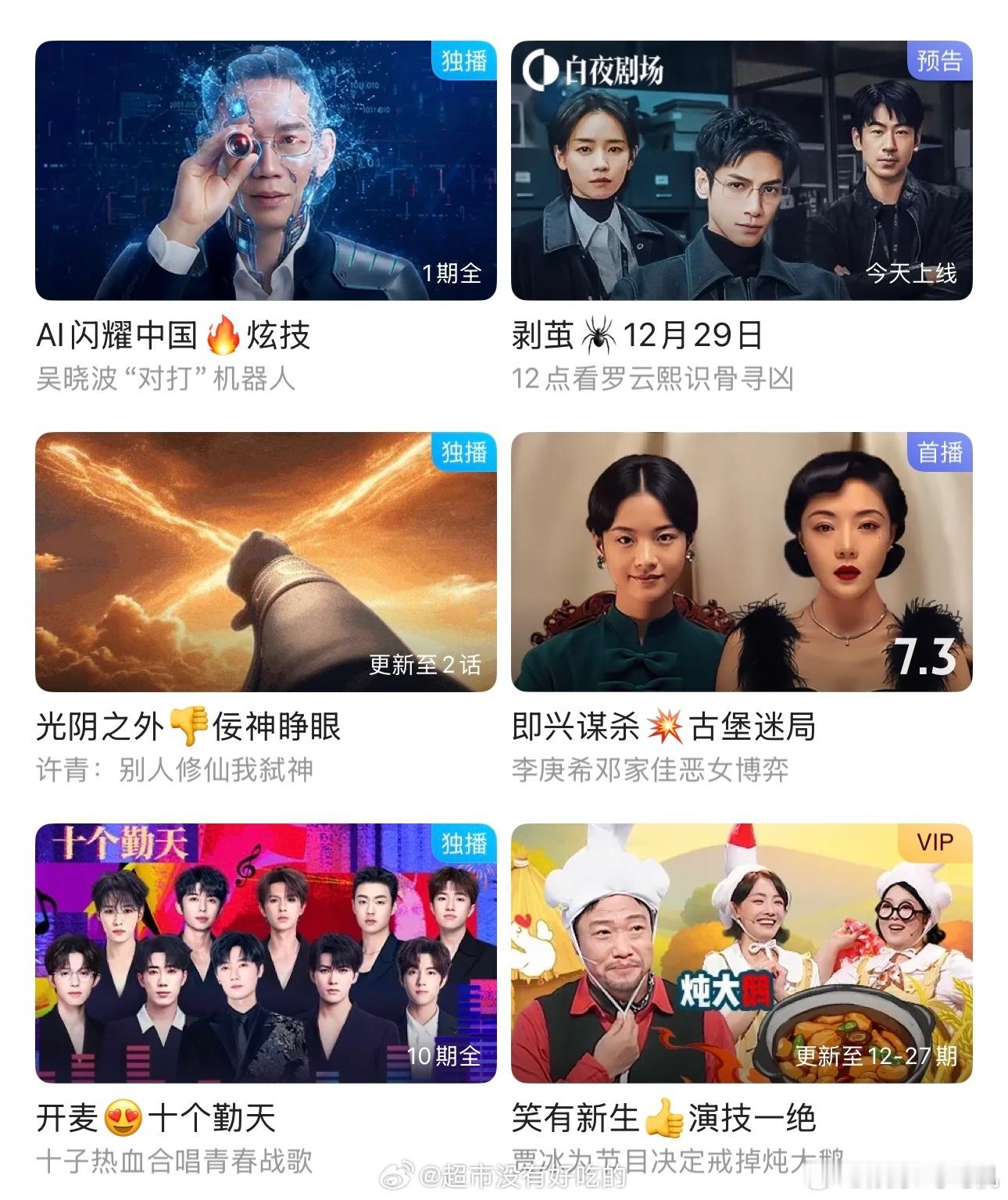
Task: Open the 剥茧 trailer card
Action: click(x=741, y=170)
